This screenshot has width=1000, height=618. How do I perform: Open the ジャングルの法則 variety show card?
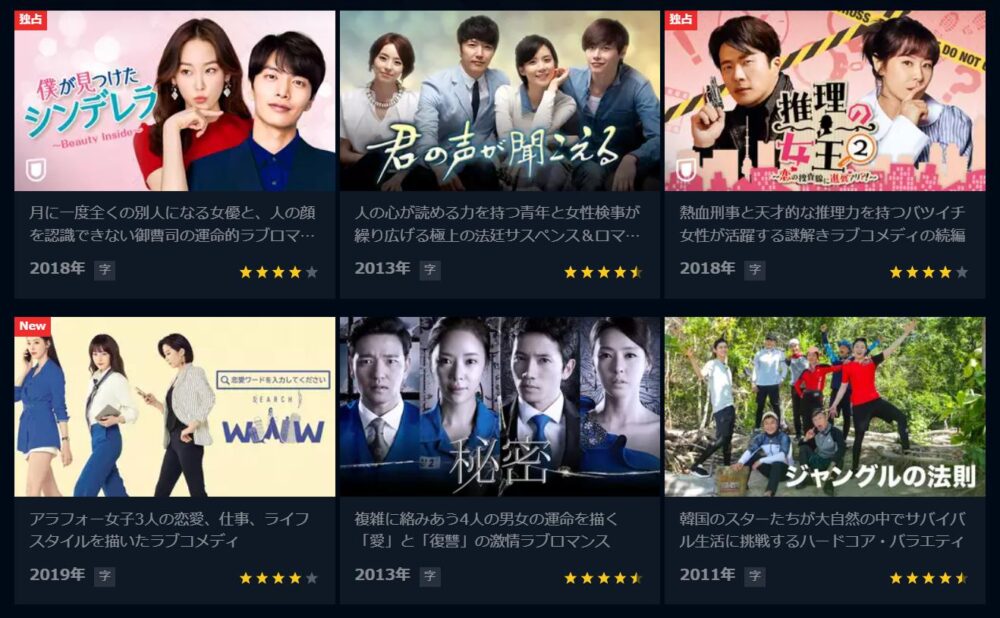[824, 407]
